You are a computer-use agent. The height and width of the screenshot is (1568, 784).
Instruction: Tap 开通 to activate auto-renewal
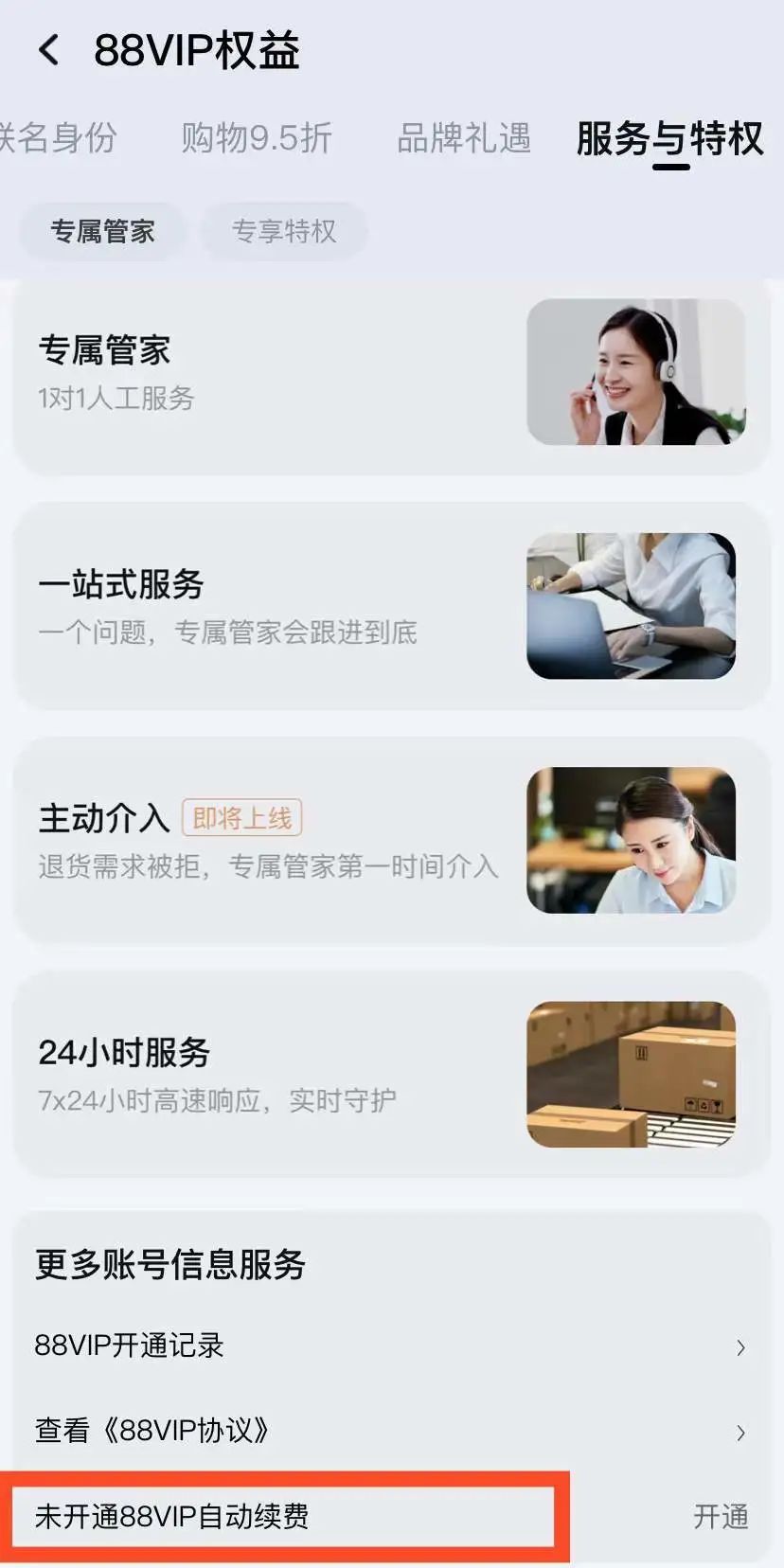point(722,1516)
